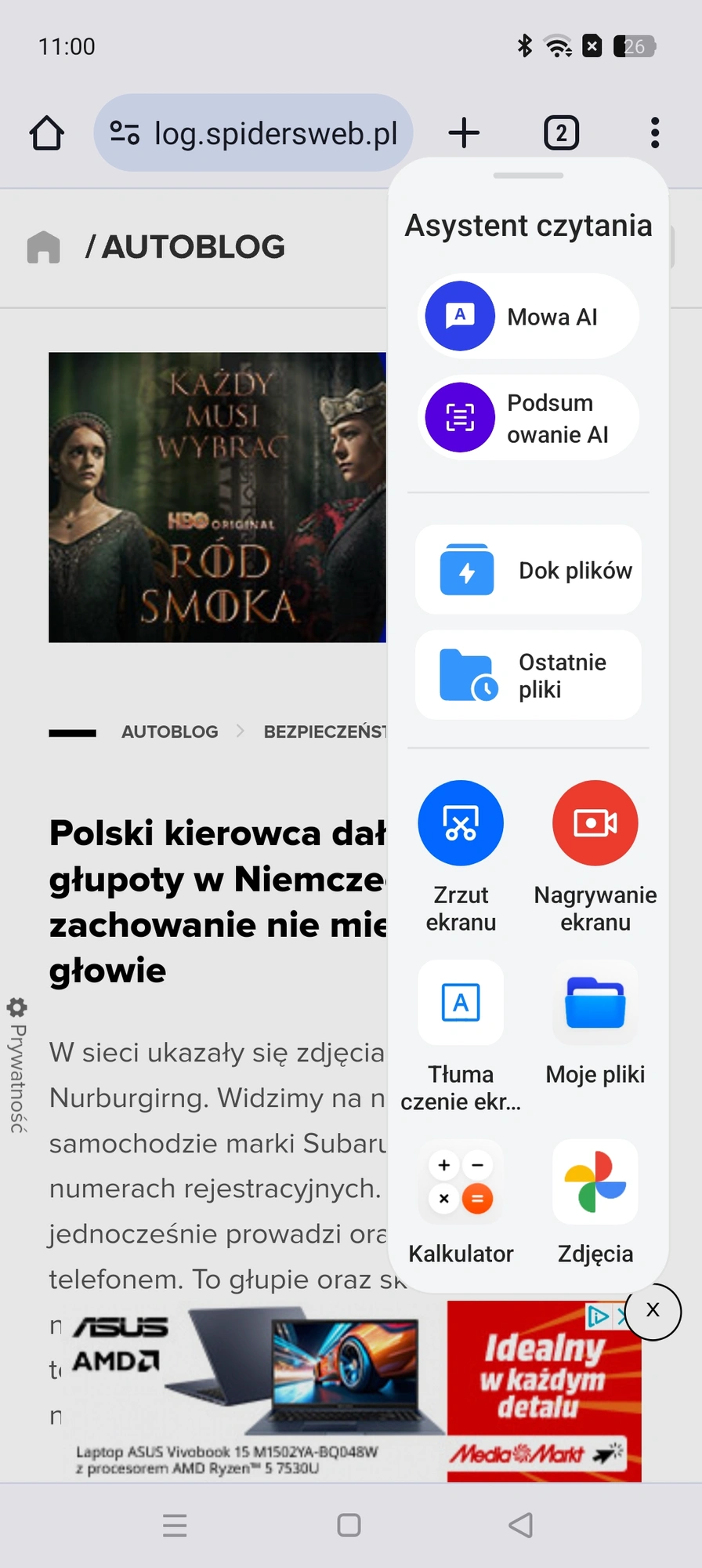
Task: Open Dok plików
Action: 528,570
